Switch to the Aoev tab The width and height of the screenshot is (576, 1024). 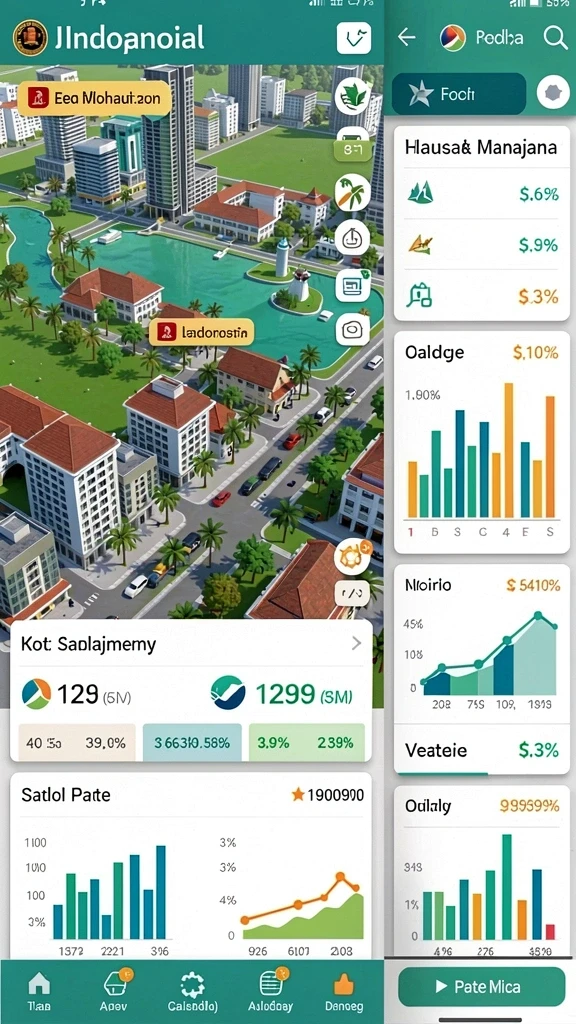coord(116,990)
